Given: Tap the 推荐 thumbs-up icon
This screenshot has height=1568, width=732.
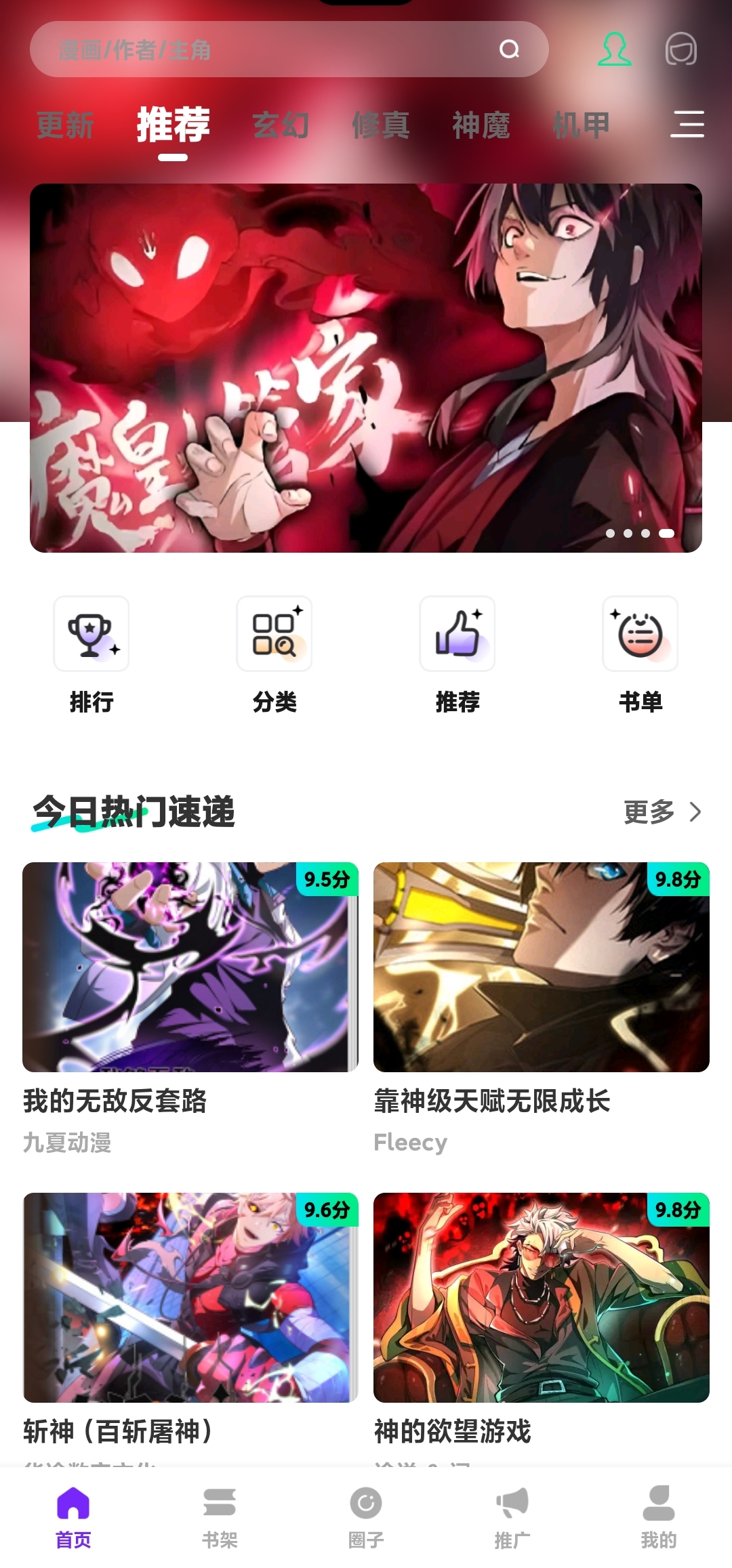Looking at the screenshot, I should [x=458, y=634].
